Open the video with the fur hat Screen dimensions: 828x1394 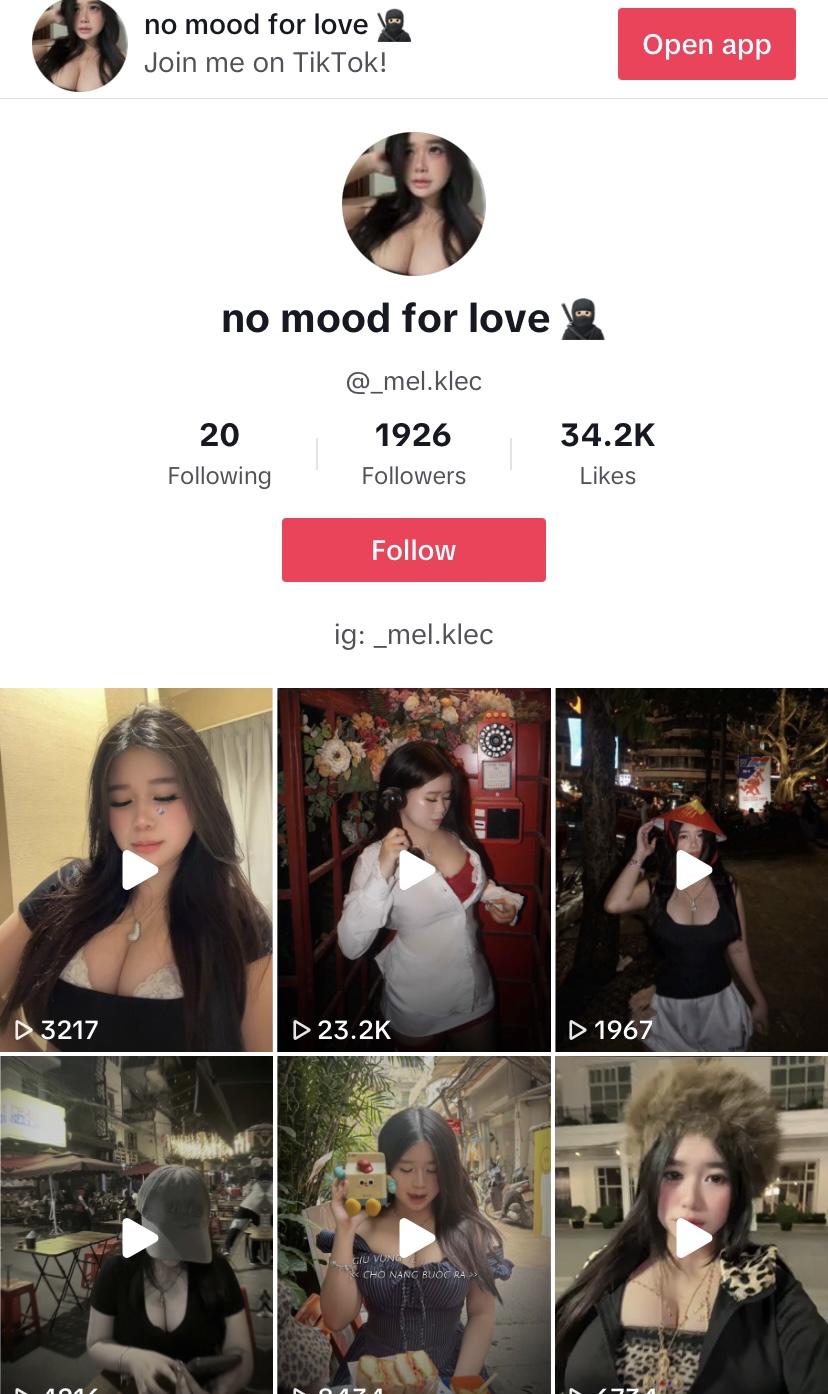click(691, 1225)
